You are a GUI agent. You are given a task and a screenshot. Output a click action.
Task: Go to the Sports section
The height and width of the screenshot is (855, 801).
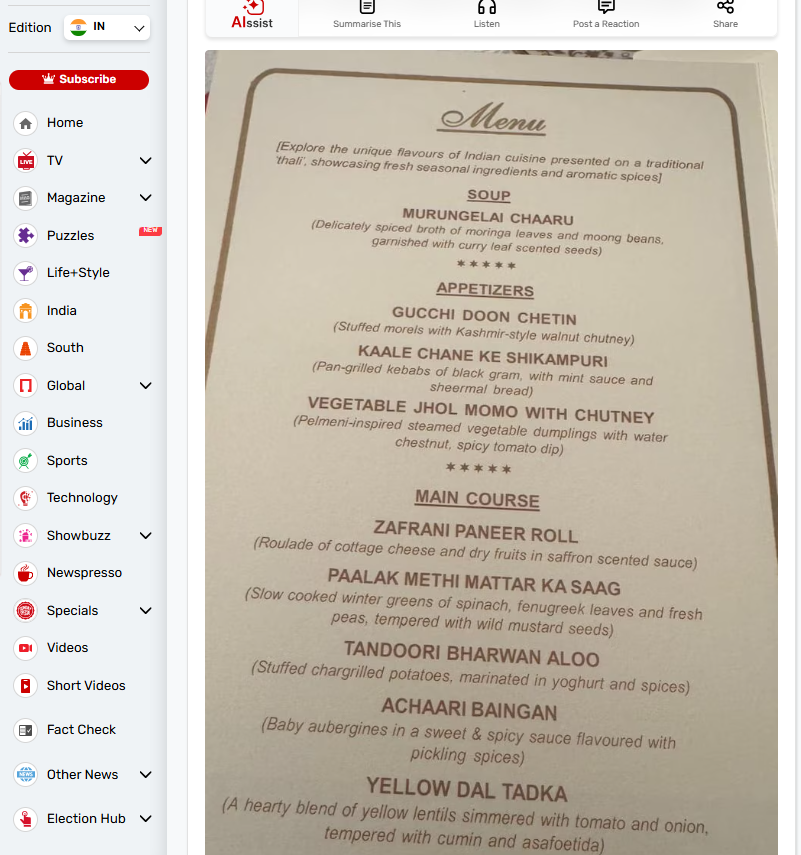[66, 461]
